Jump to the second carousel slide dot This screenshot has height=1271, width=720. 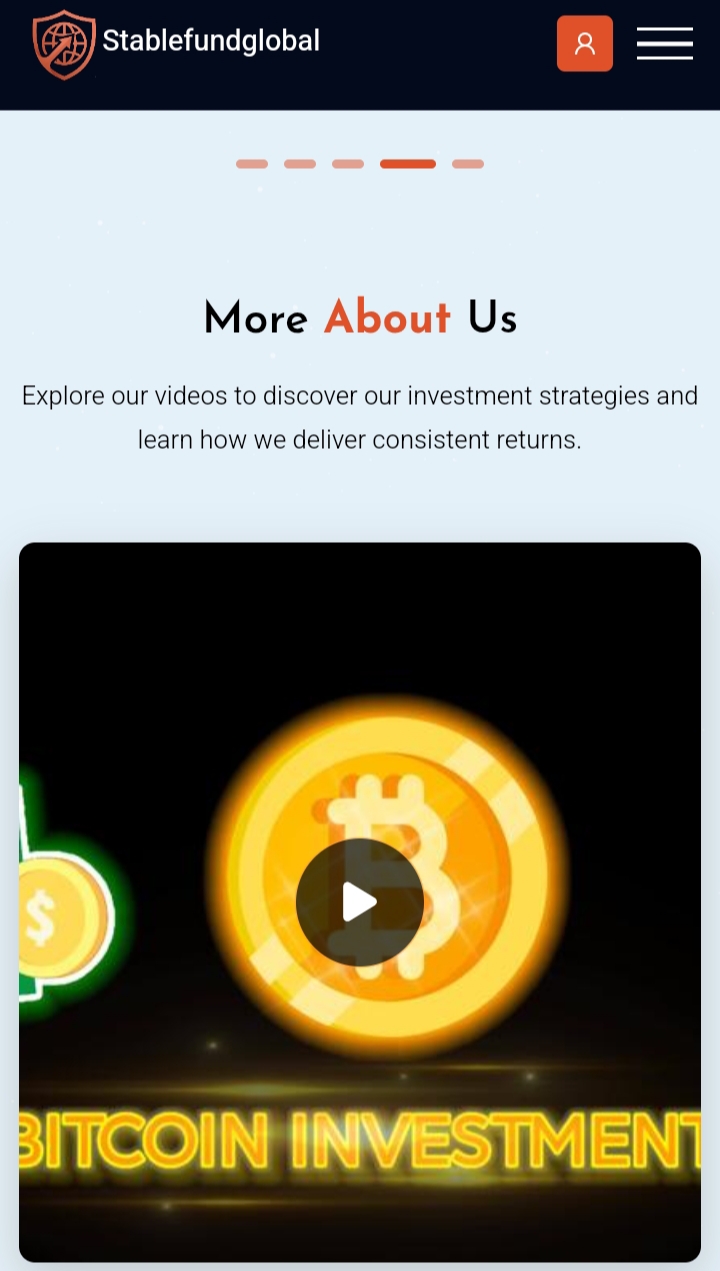coord(300,164)
